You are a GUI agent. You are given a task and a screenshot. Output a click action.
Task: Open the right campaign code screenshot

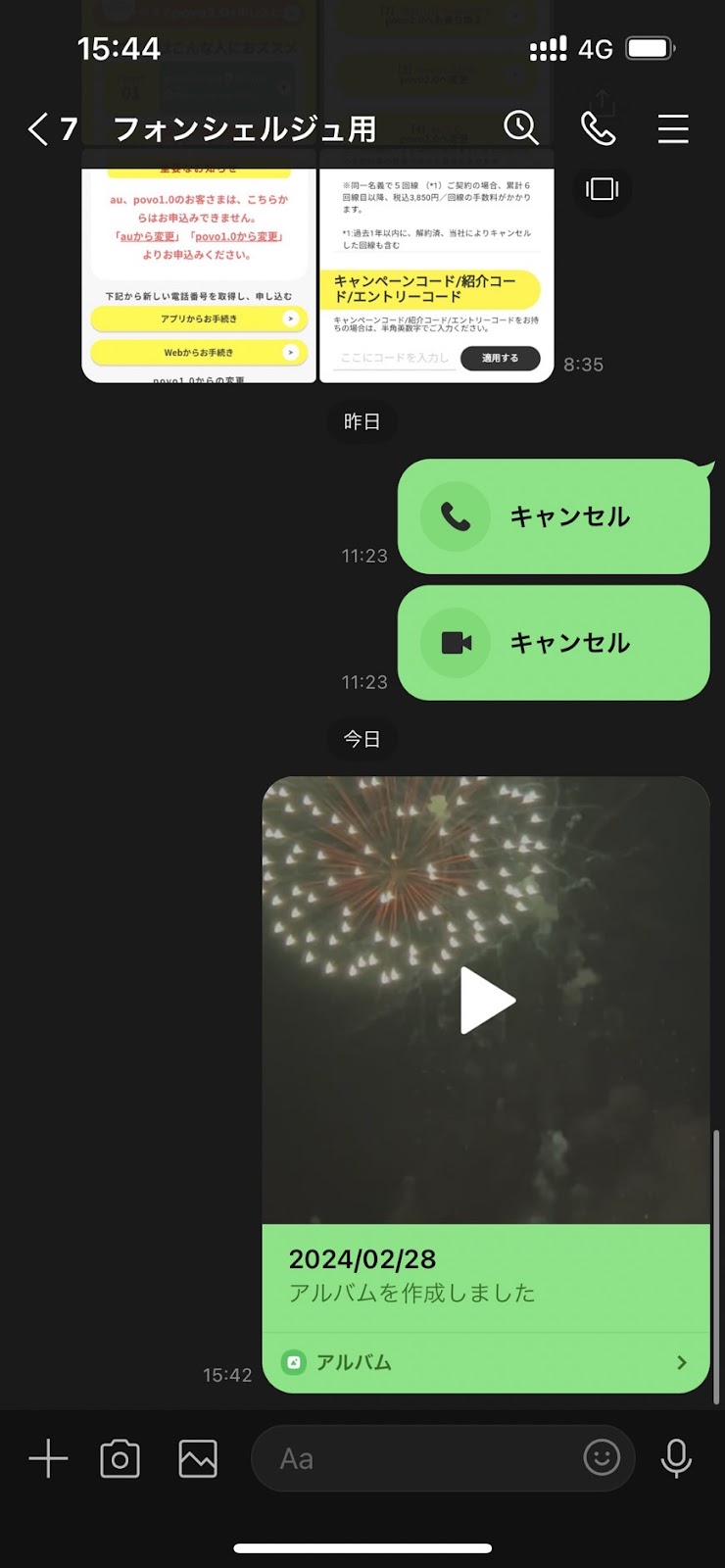[437, 274]
